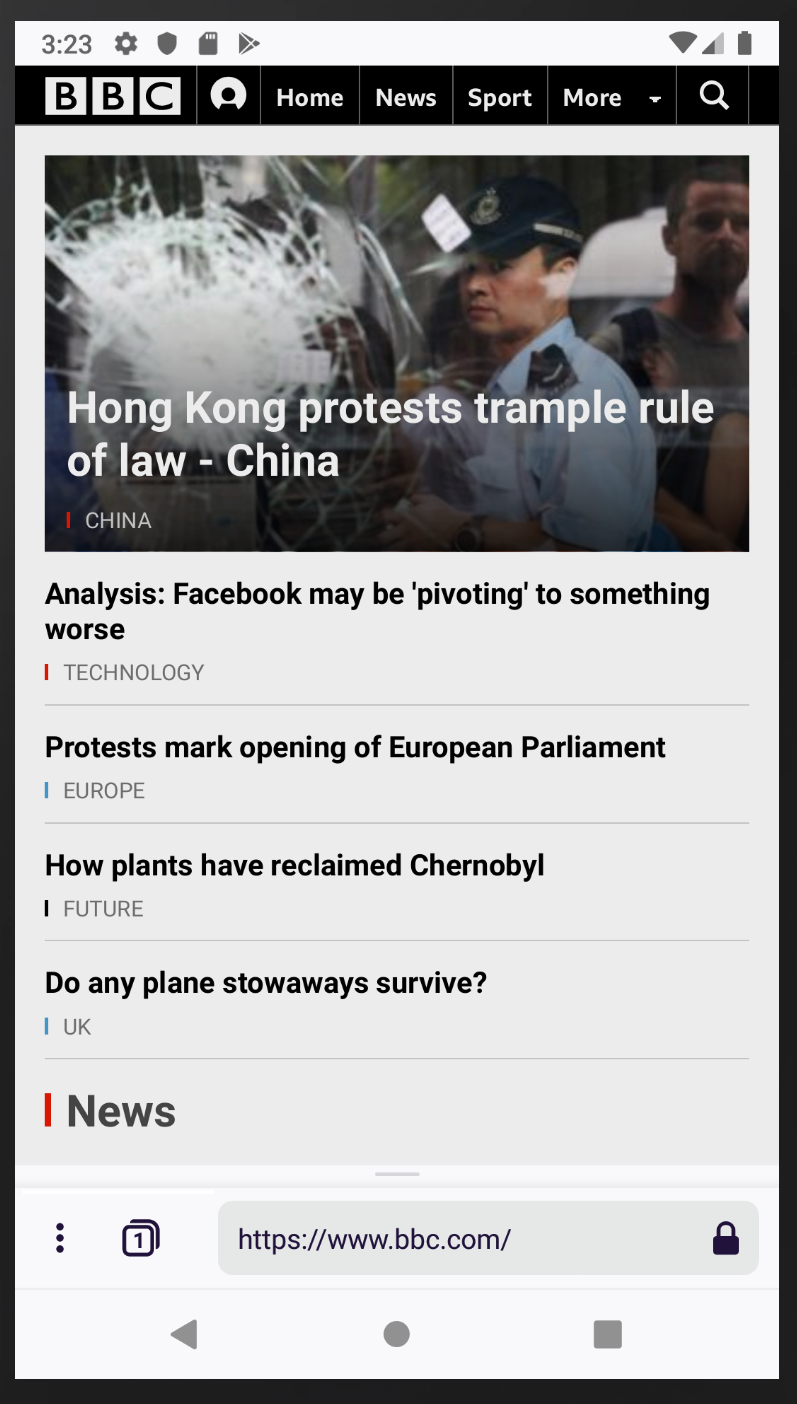Expand the More menu
This screenshot has width=797, height=1404.
click(612, 97)
